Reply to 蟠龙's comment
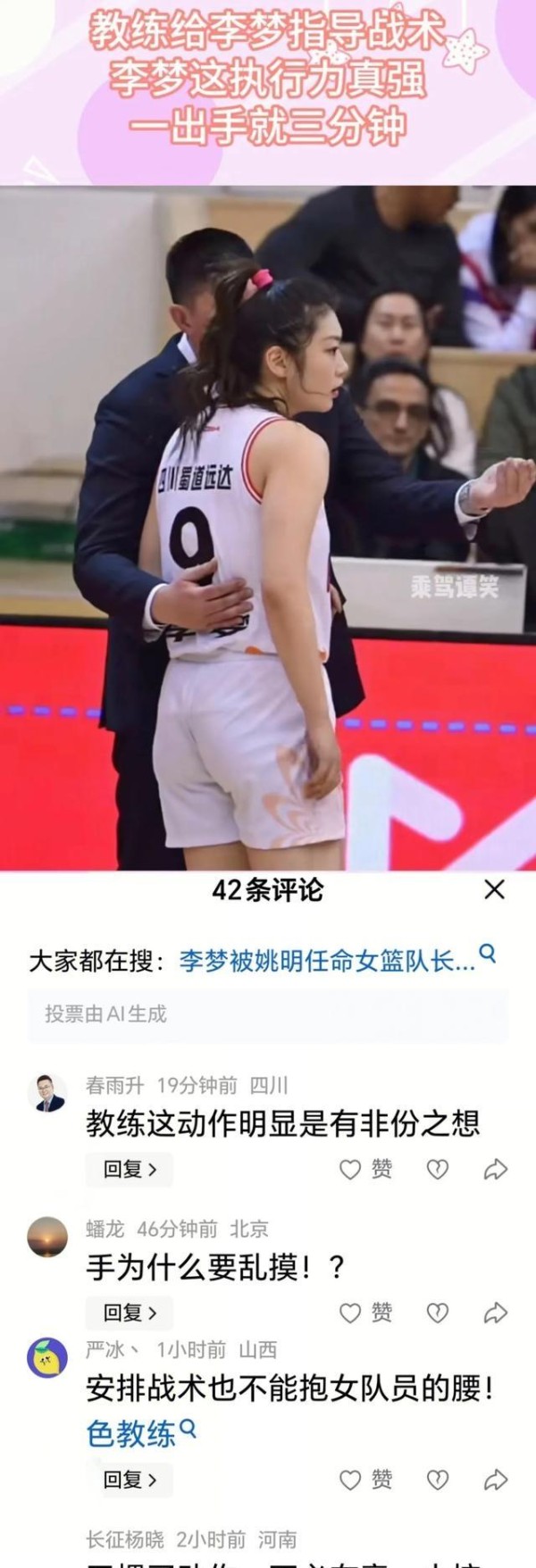 pos(130,1313)
